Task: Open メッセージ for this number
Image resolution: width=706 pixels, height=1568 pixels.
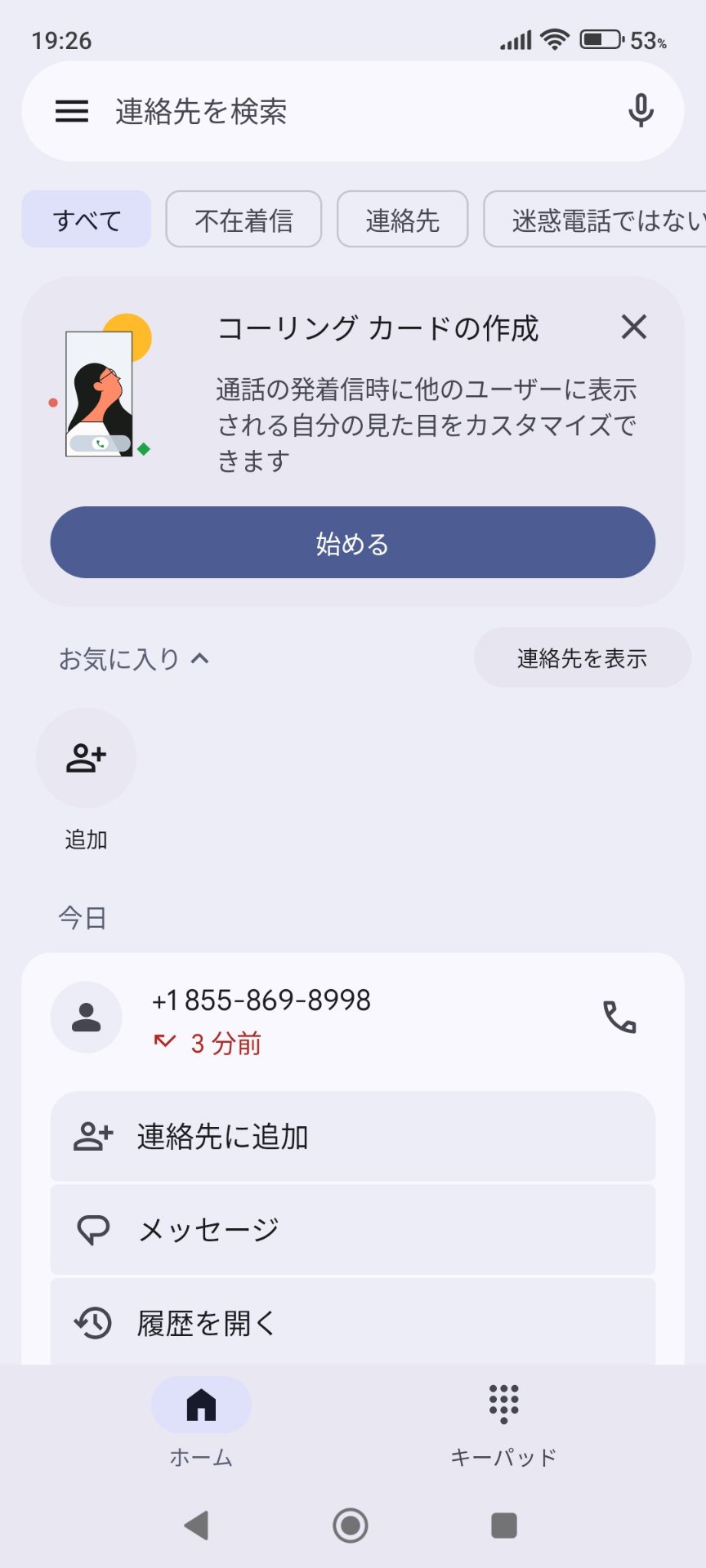Action: tap(353, 1230)
